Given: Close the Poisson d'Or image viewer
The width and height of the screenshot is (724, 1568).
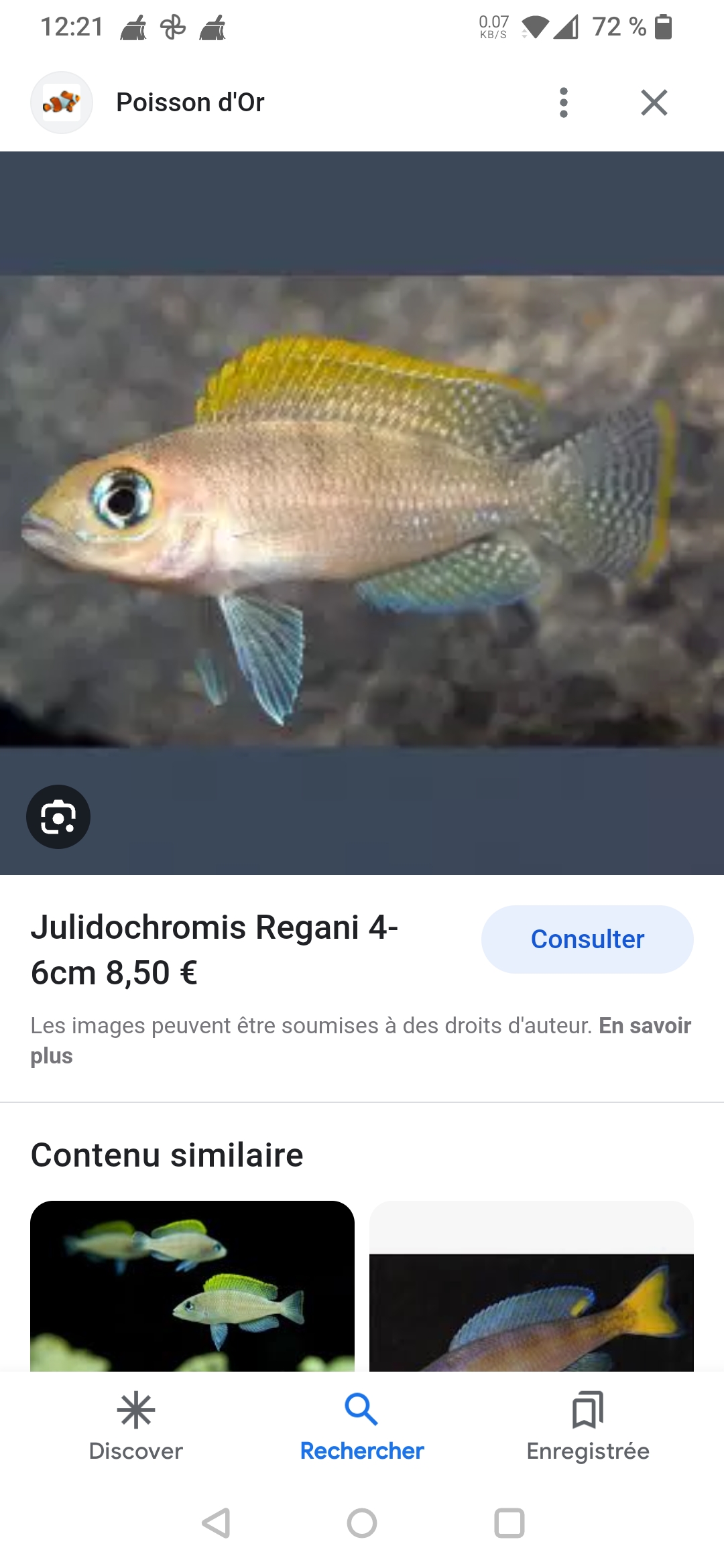Looking at the screenshot, I should click(654, 103).
